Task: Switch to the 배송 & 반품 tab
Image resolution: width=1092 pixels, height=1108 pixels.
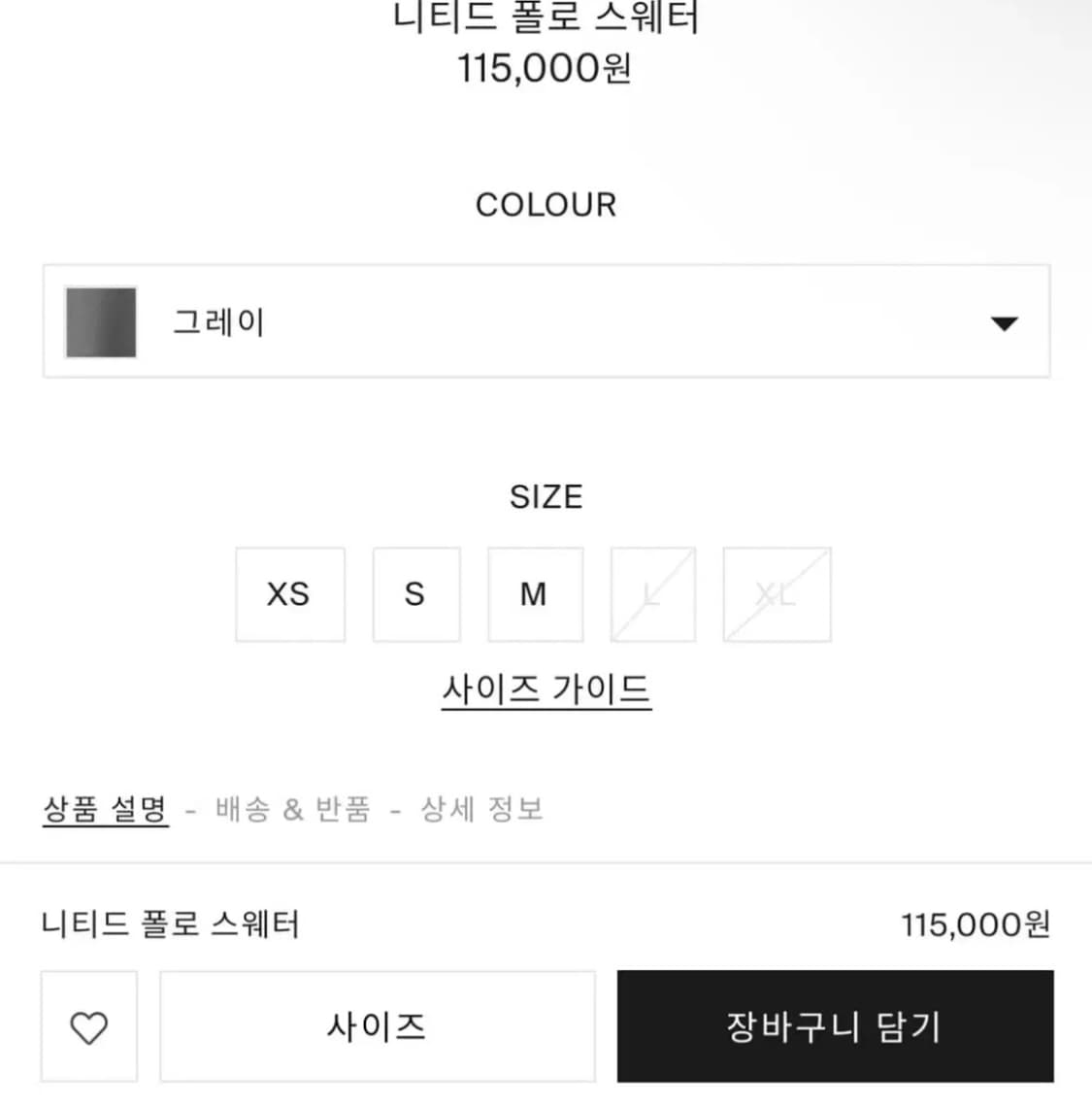Action: coord(292,808)
